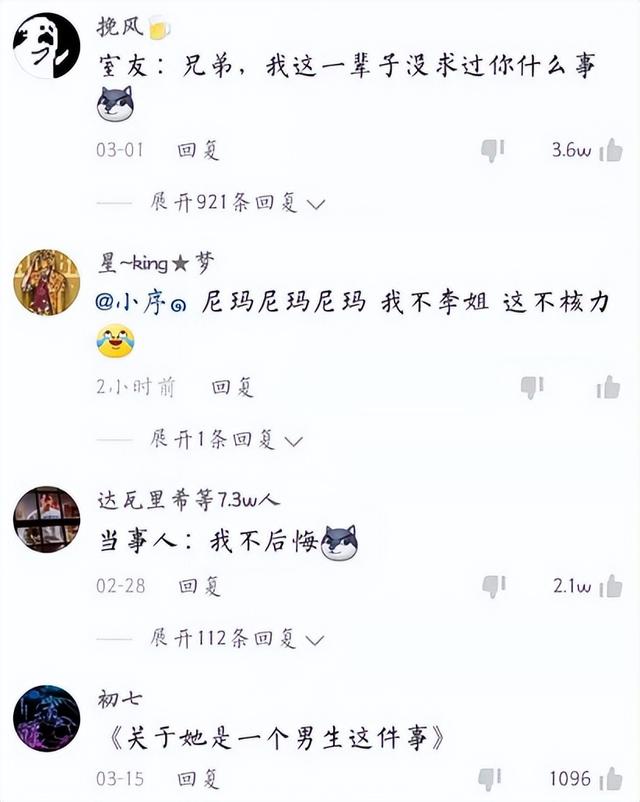The width and height of the screenshot is (640, 802).
Task: Like 挽风's comment
Action: (610, 151)
